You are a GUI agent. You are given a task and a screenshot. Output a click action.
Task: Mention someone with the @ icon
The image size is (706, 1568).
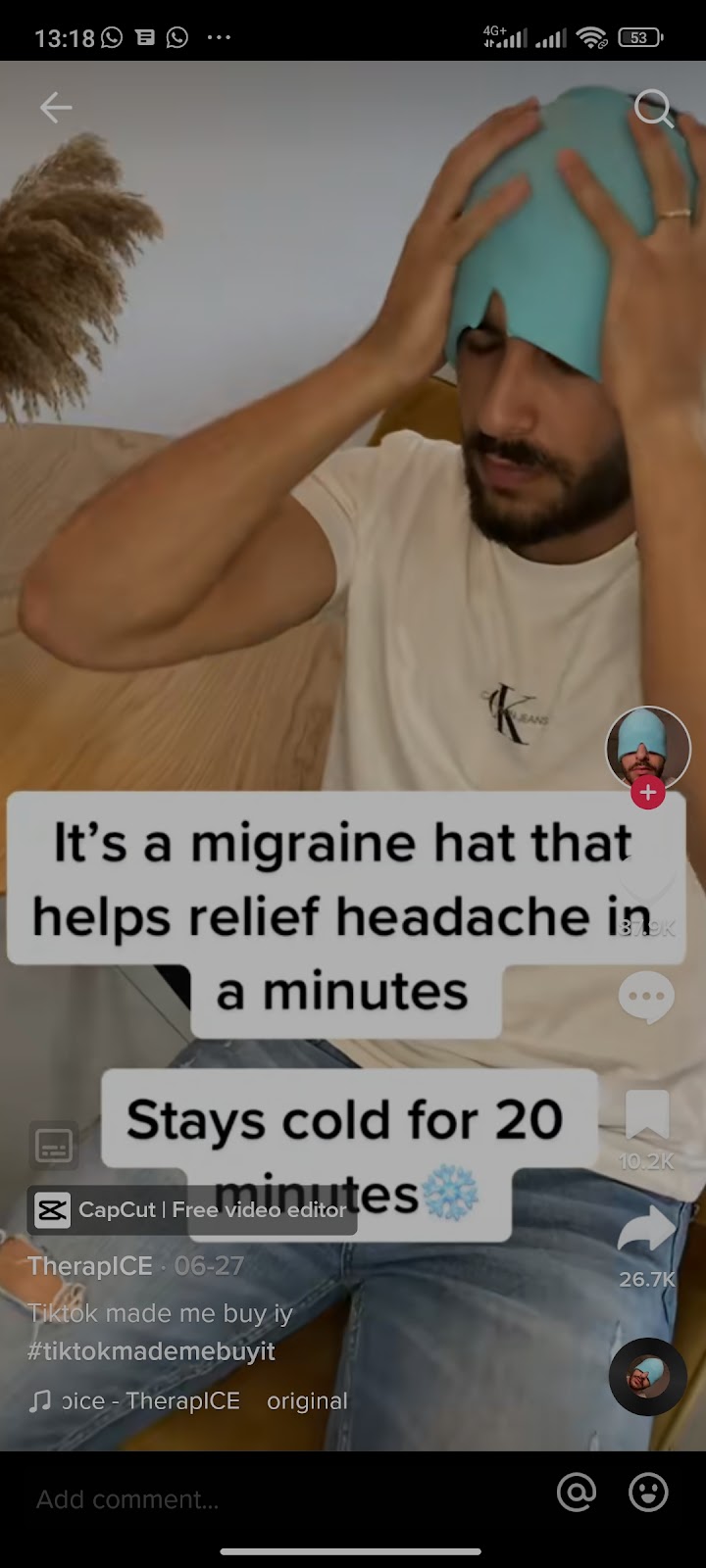coord(577,1493)
